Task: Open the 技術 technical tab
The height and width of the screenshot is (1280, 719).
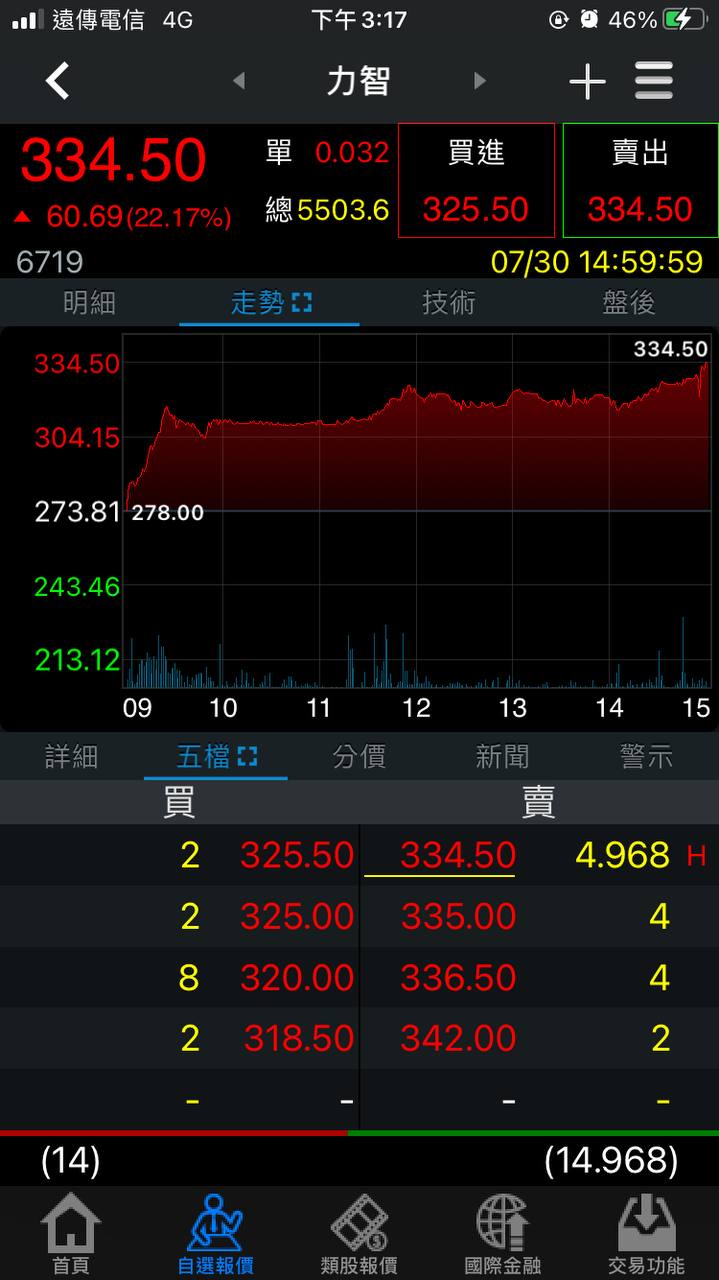Action: pyautogui.click(x=449, y=302)
